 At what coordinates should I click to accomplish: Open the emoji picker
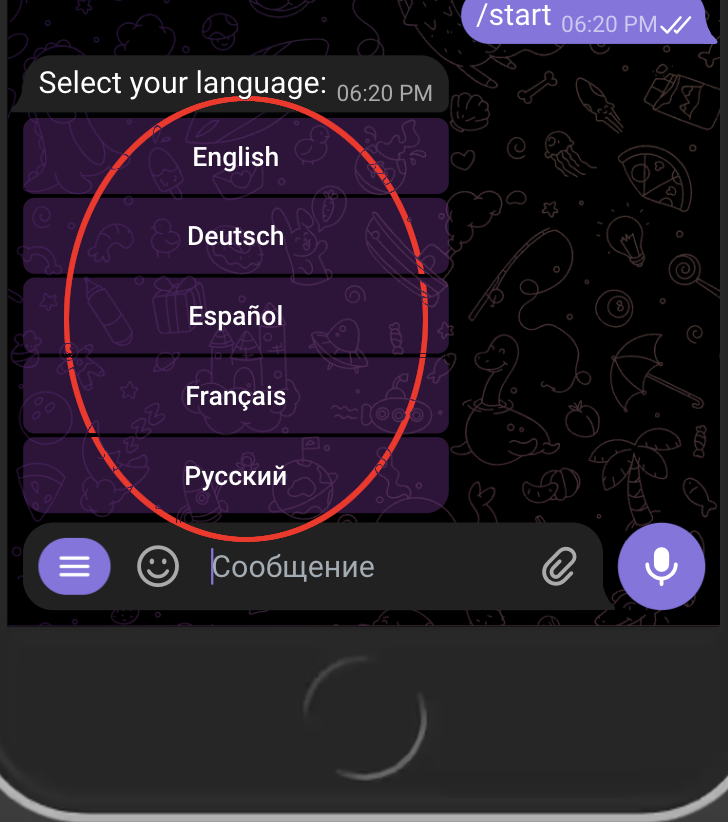click(x=158, y=567)
